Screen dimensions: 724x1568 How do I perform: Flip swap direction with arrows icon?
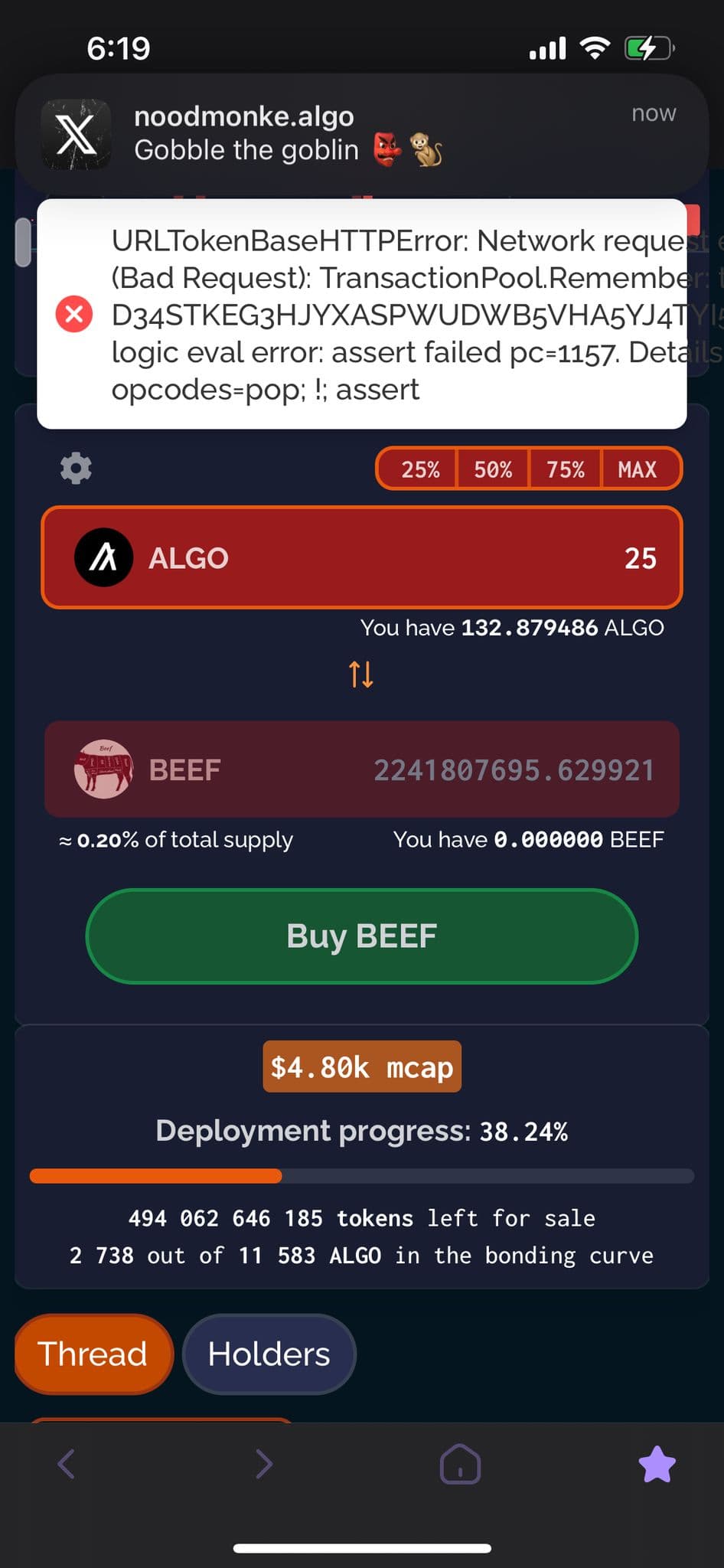[361, 675]
